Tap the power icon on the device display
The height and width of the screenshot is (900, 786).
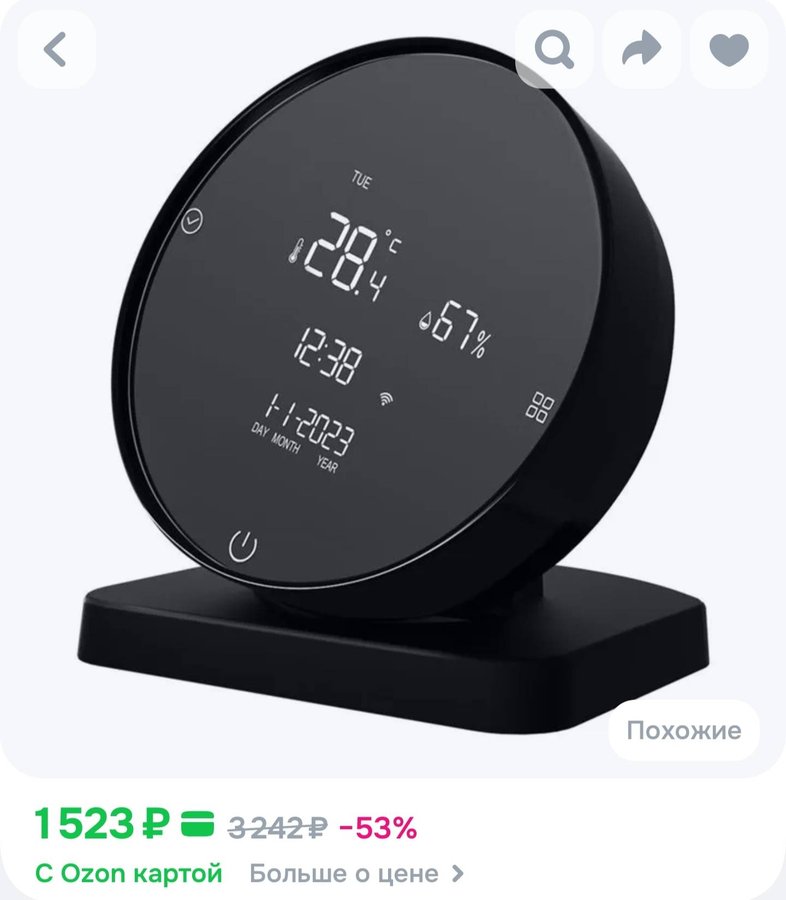pyautogui.click(x=243, y=545)
